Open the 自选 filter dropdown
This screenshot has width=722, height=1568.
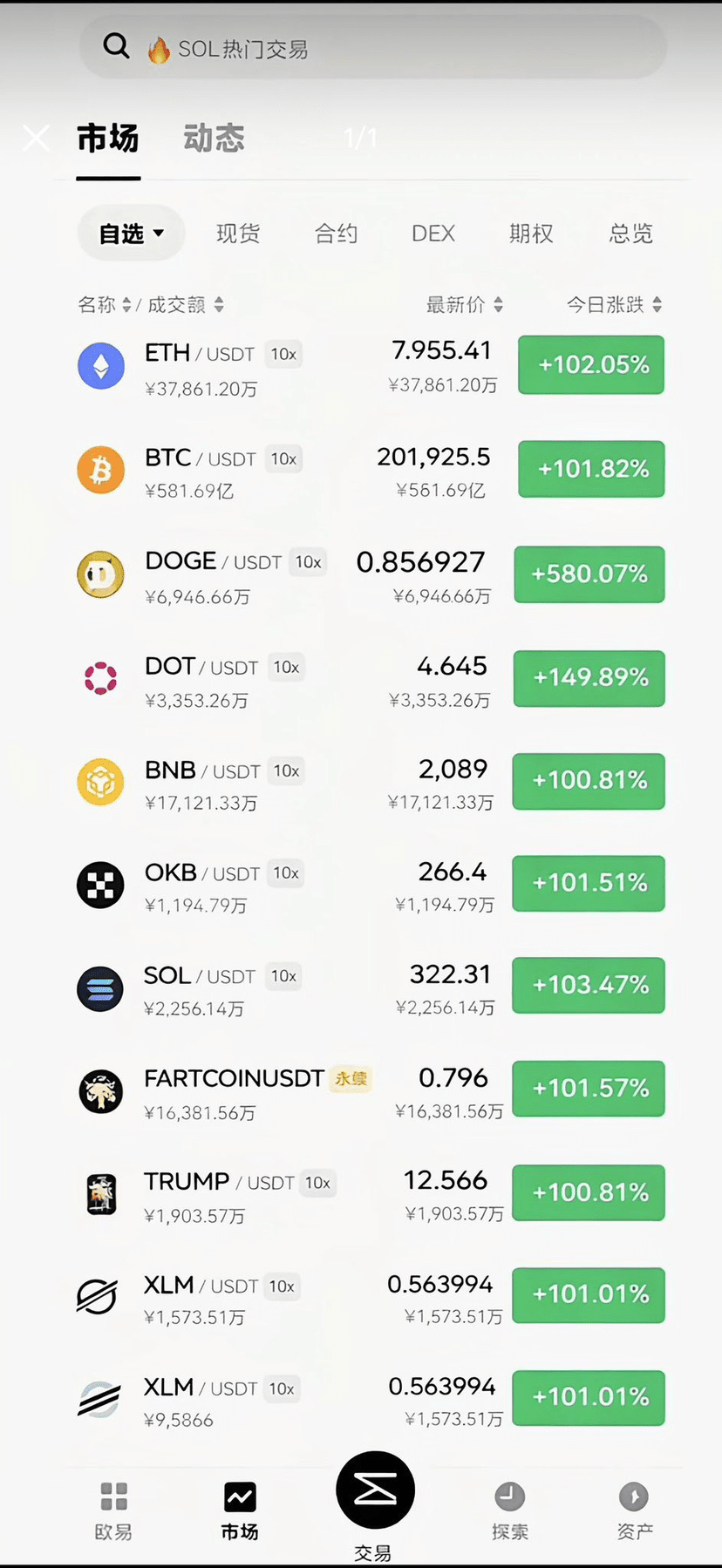tap(131, 233)
